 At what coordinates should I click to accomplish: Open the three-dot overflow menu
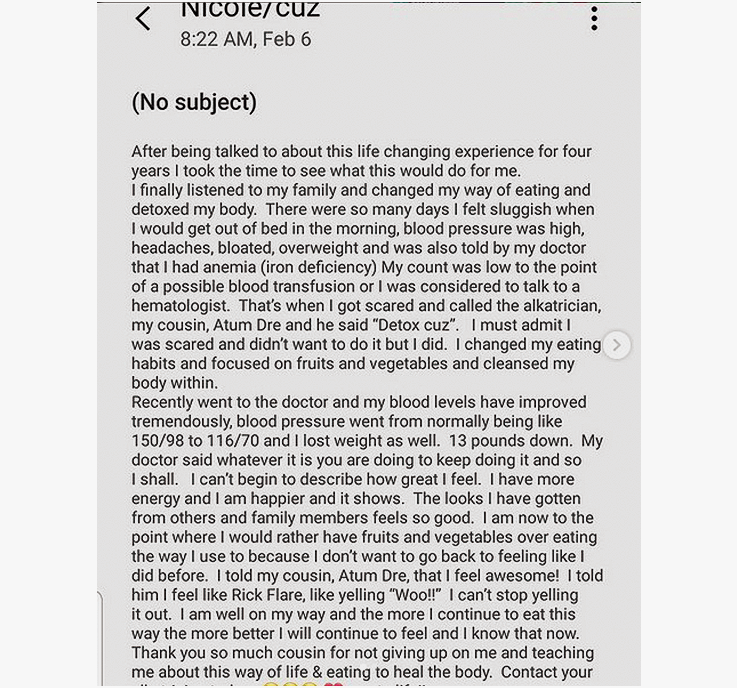(x=594, y=18)
